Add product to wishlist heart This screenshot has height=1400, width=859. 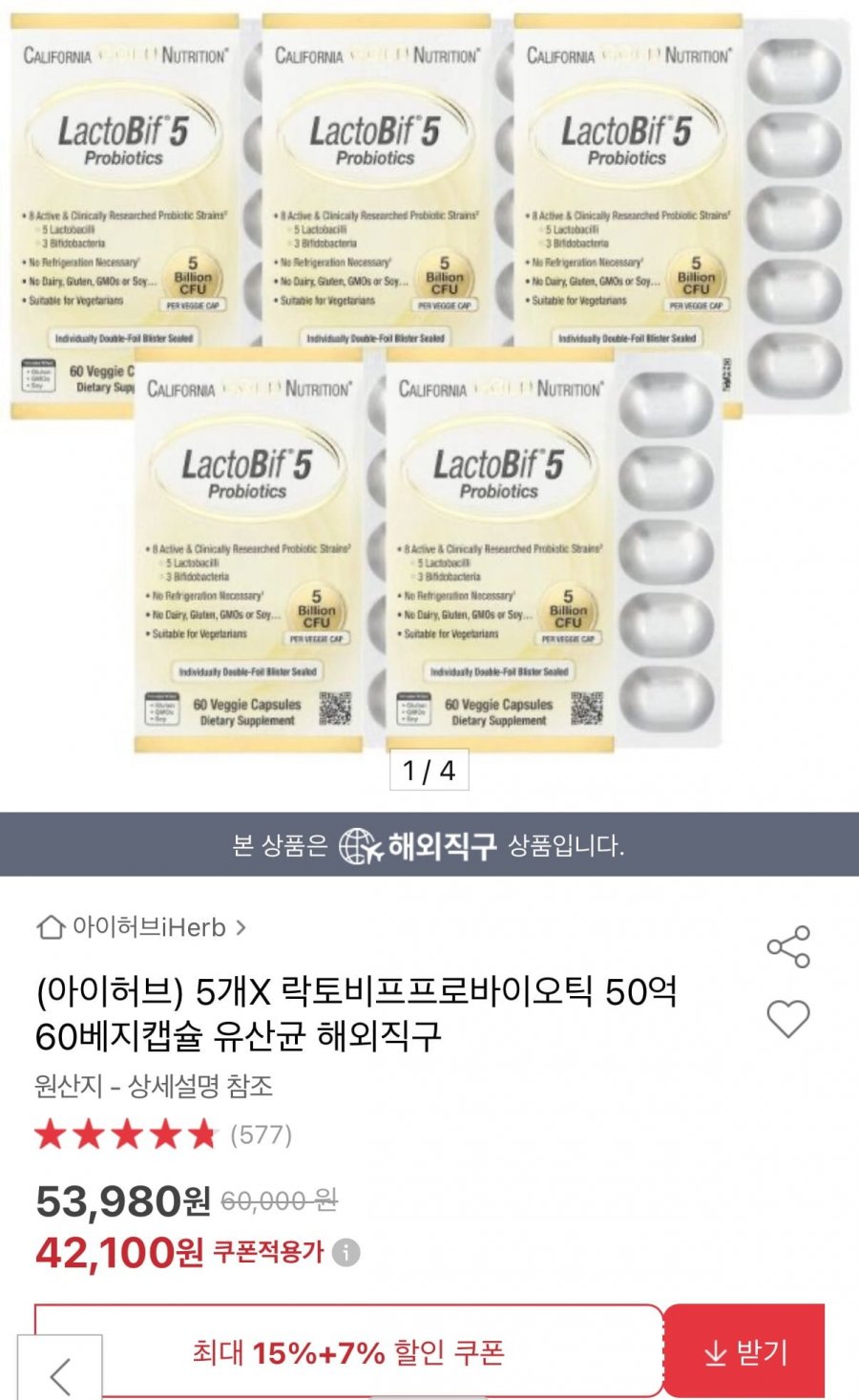coord(788,1019)
